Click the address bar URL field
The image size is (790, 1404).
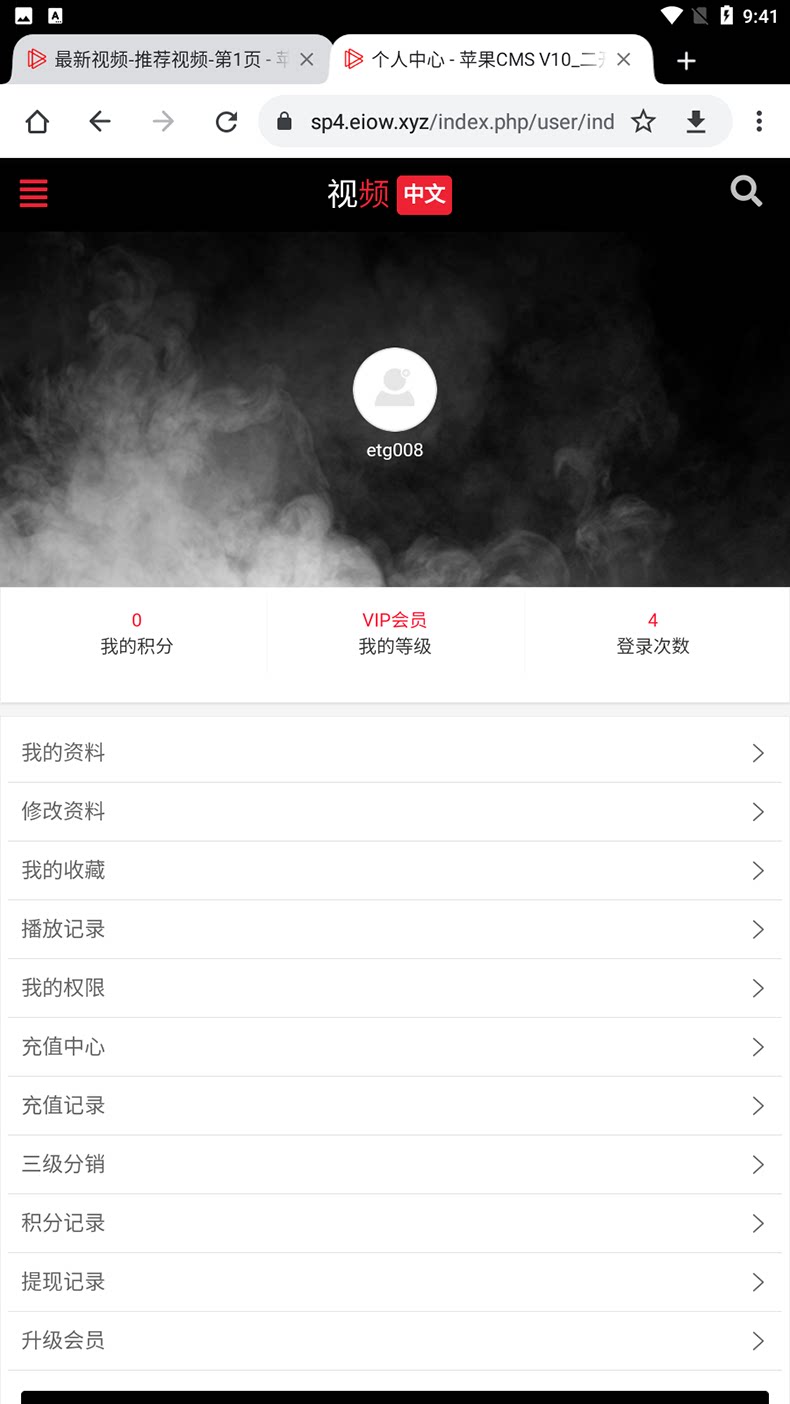point(460,121)
